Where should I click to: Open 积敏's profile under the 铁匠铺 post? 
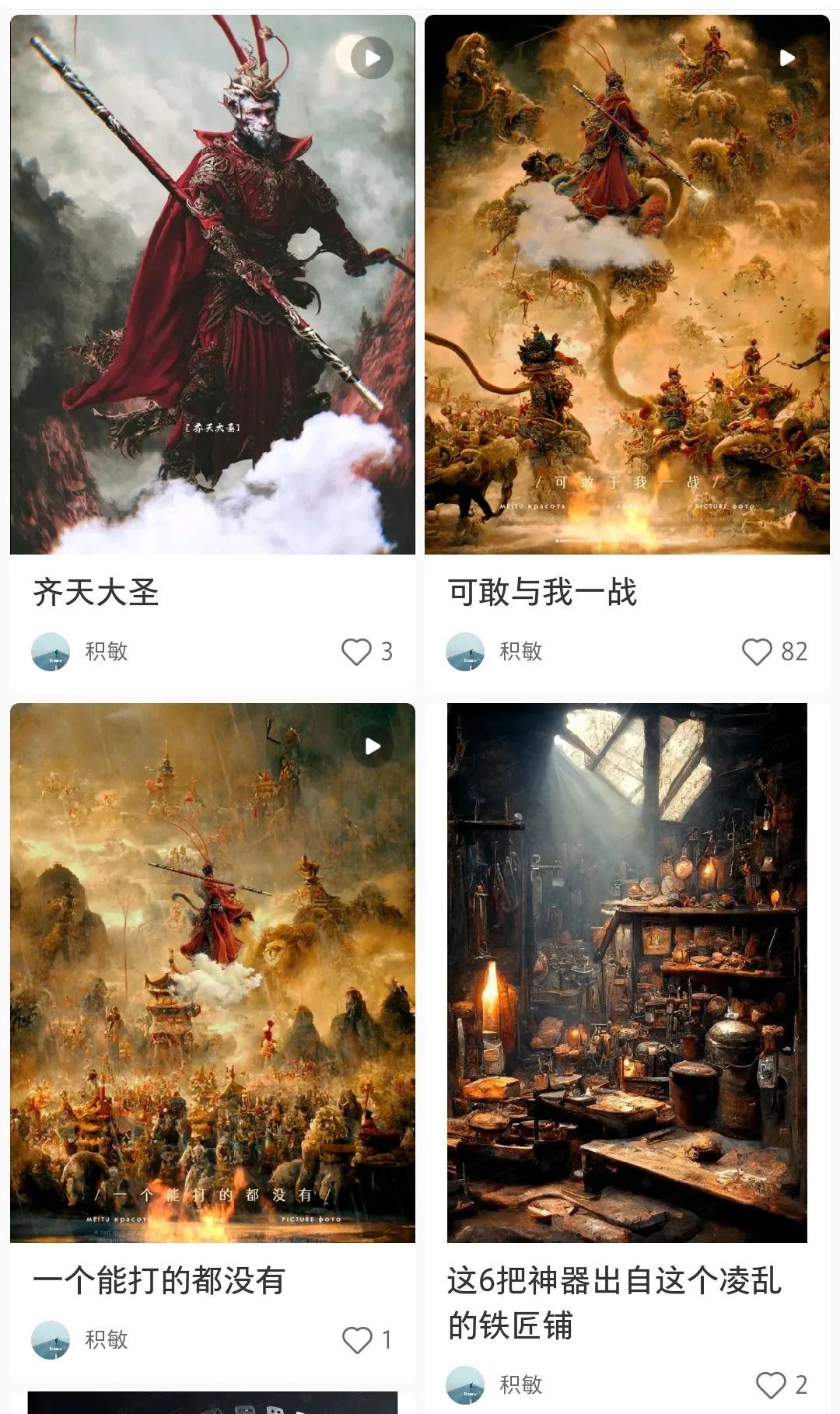tap(466, 1384)
